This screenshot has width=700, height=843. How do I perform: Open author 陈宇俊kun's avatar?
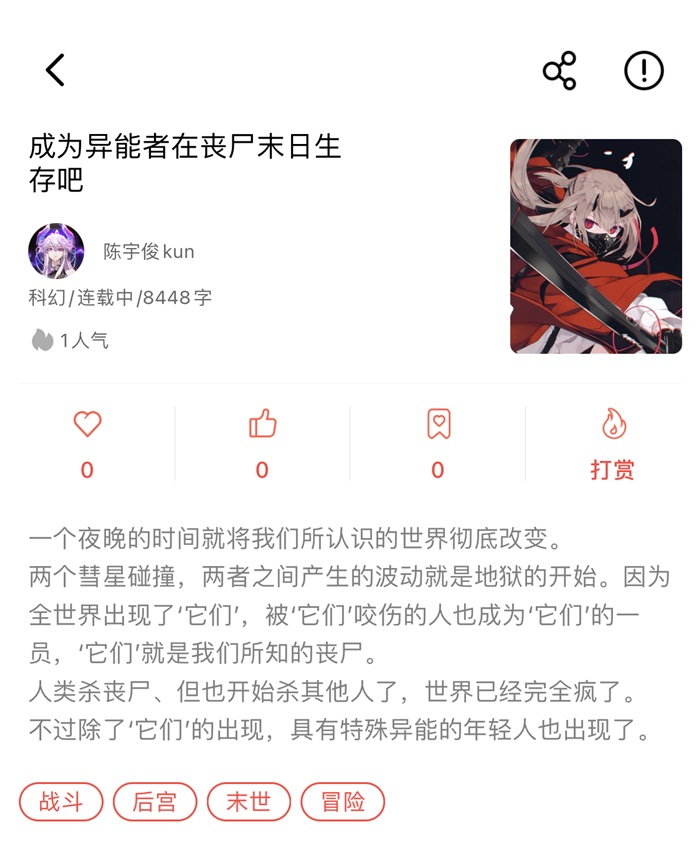(x=56, y=251)
